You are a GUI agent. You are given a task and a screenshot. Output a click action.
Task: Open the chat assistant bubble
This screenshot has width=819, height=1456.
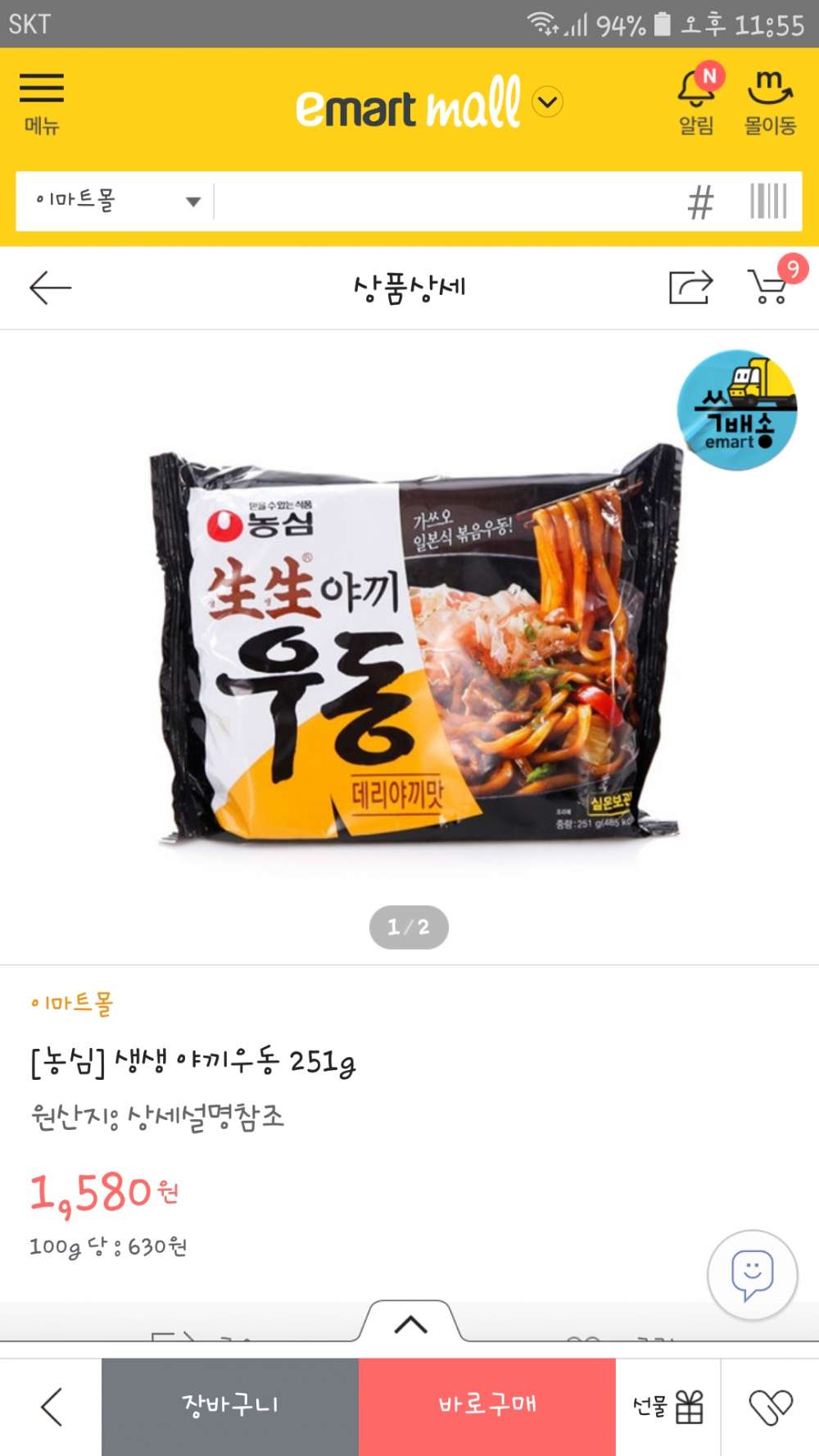[752, 1274]
